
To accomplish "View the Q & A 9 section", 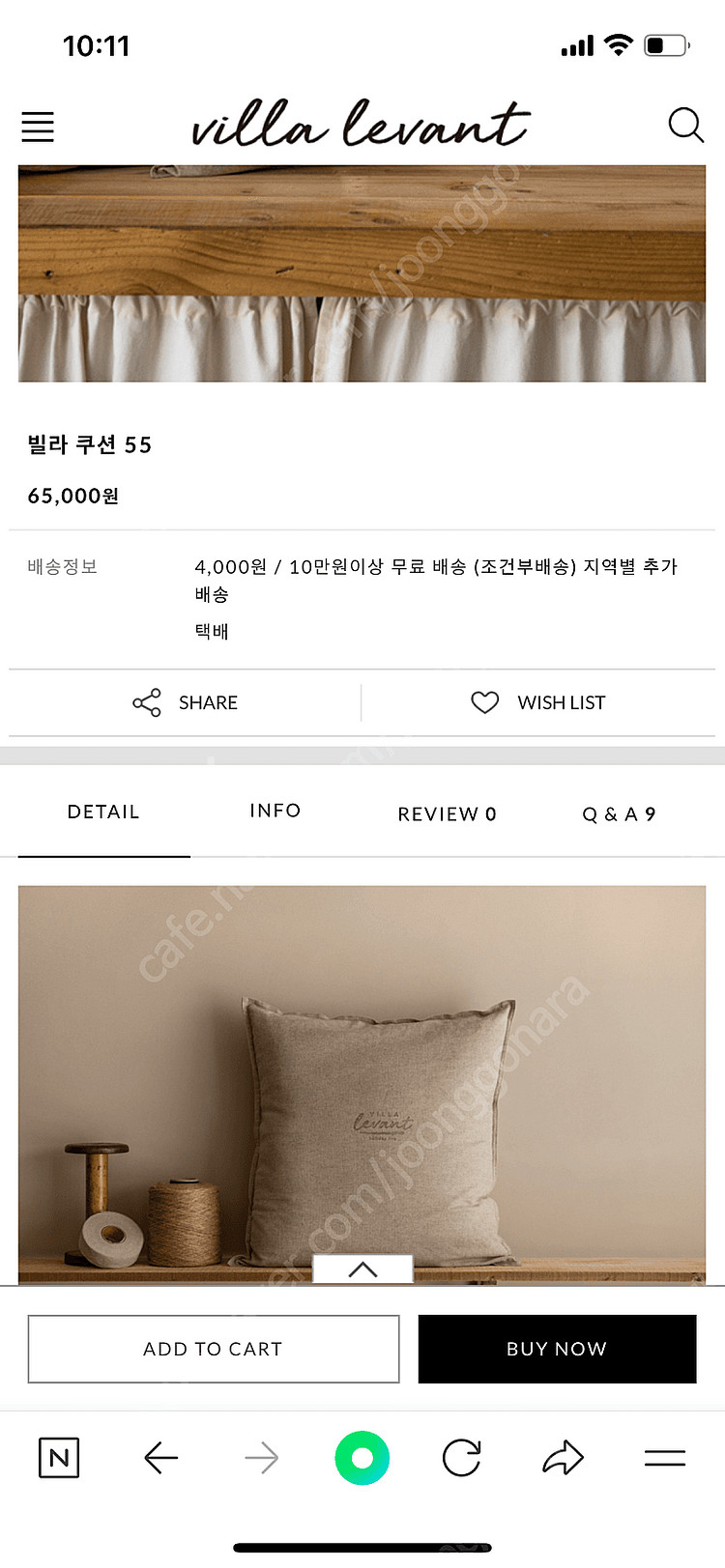I will pos(619,814).
